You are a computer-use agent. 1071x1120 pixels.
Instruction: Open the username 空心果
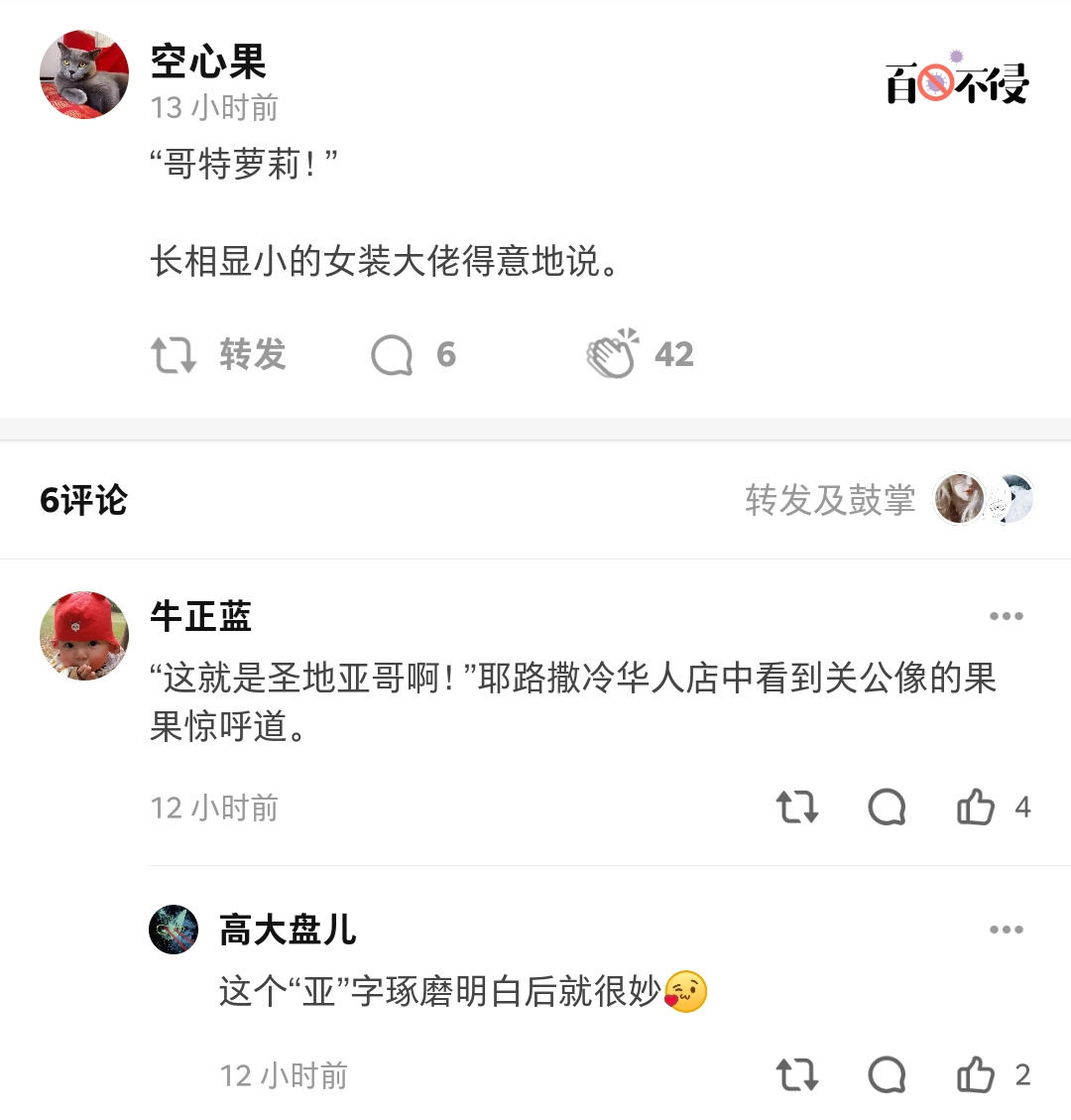point(208,62)
